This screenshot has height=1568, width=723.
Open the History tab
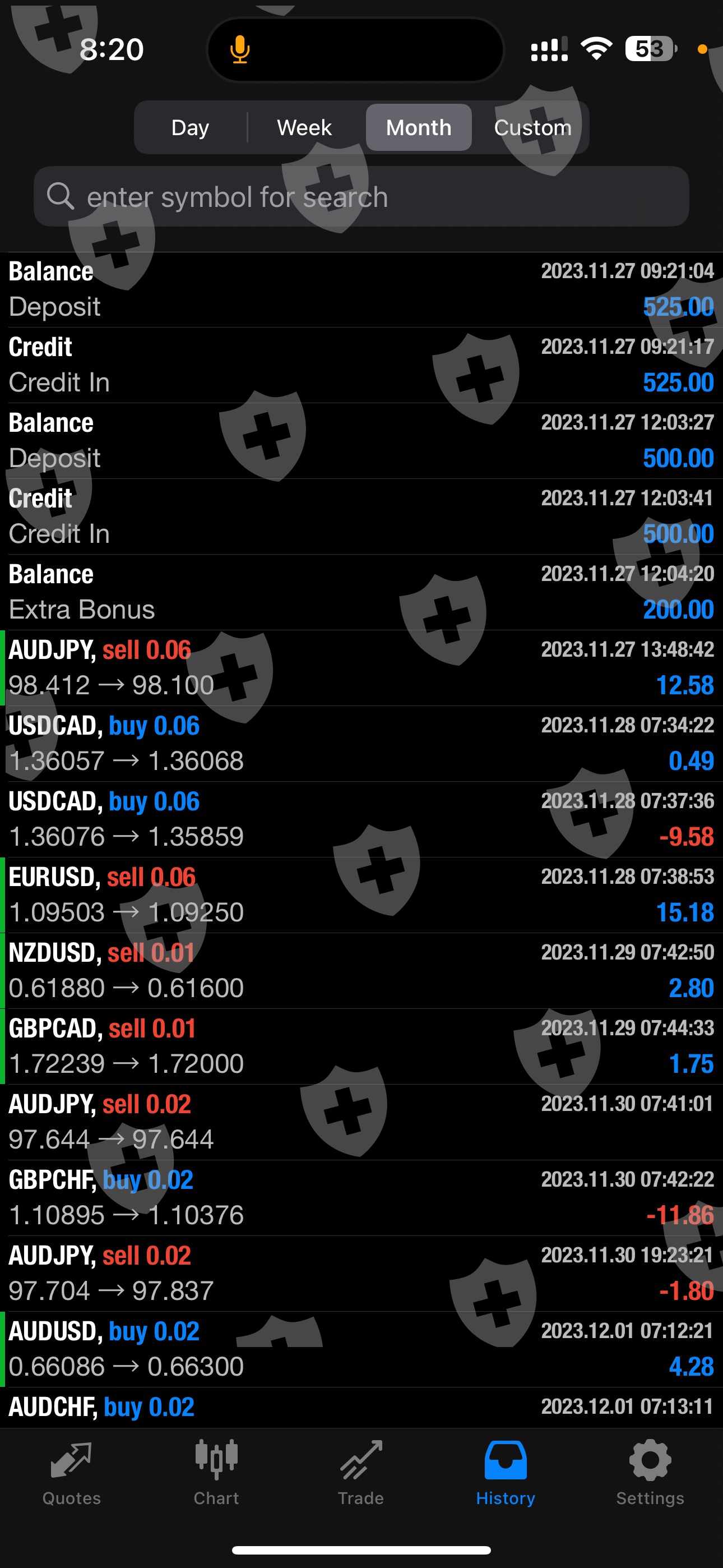(505, 1472)
